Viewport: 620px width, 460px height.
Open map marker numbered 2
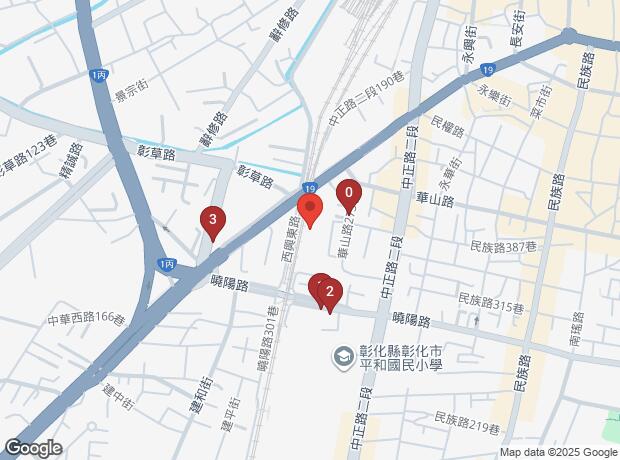[329, 294]
